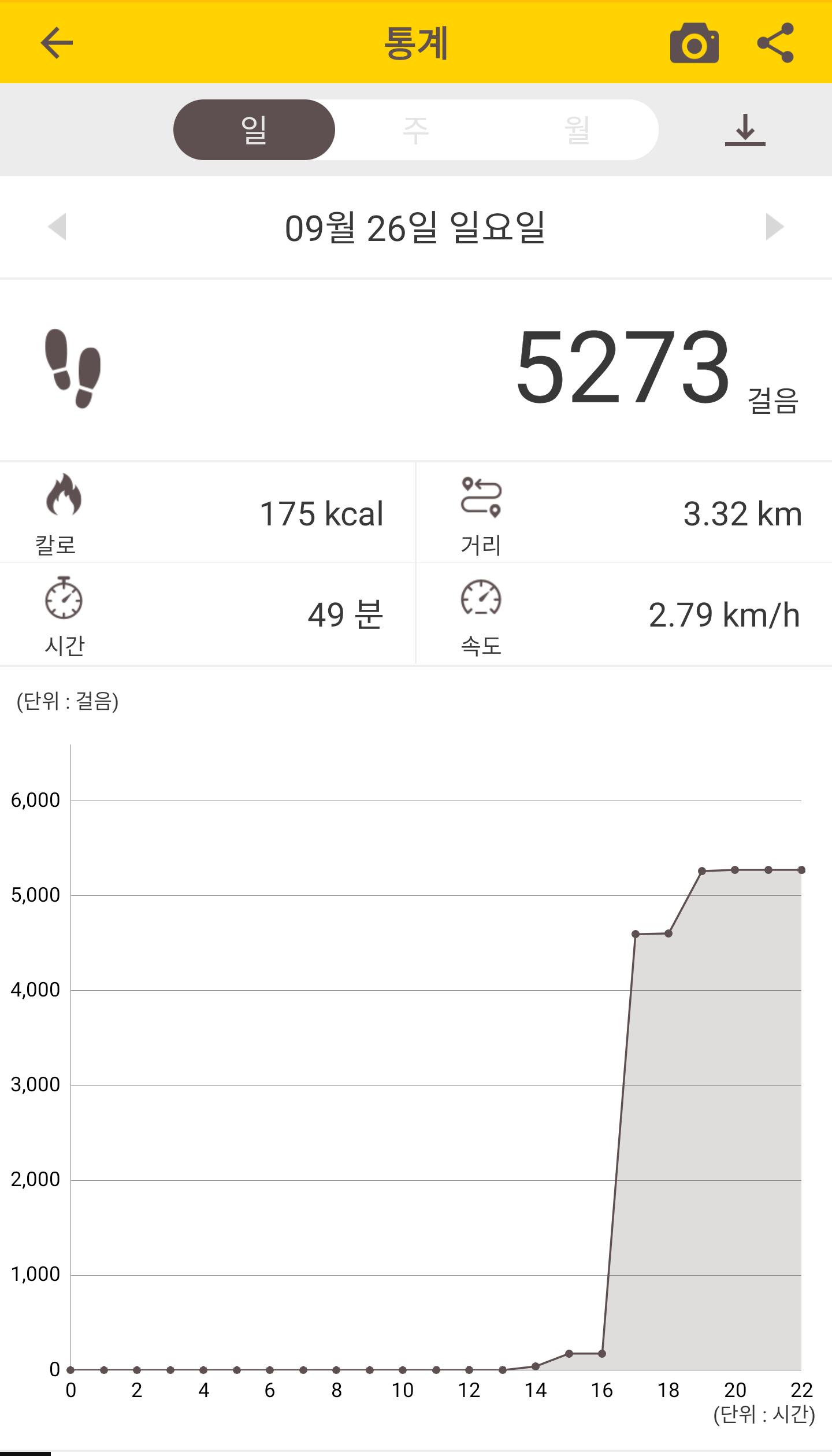Open the camera screenshot icon
Screen dimensions: 832x1456
coord(694,43)
